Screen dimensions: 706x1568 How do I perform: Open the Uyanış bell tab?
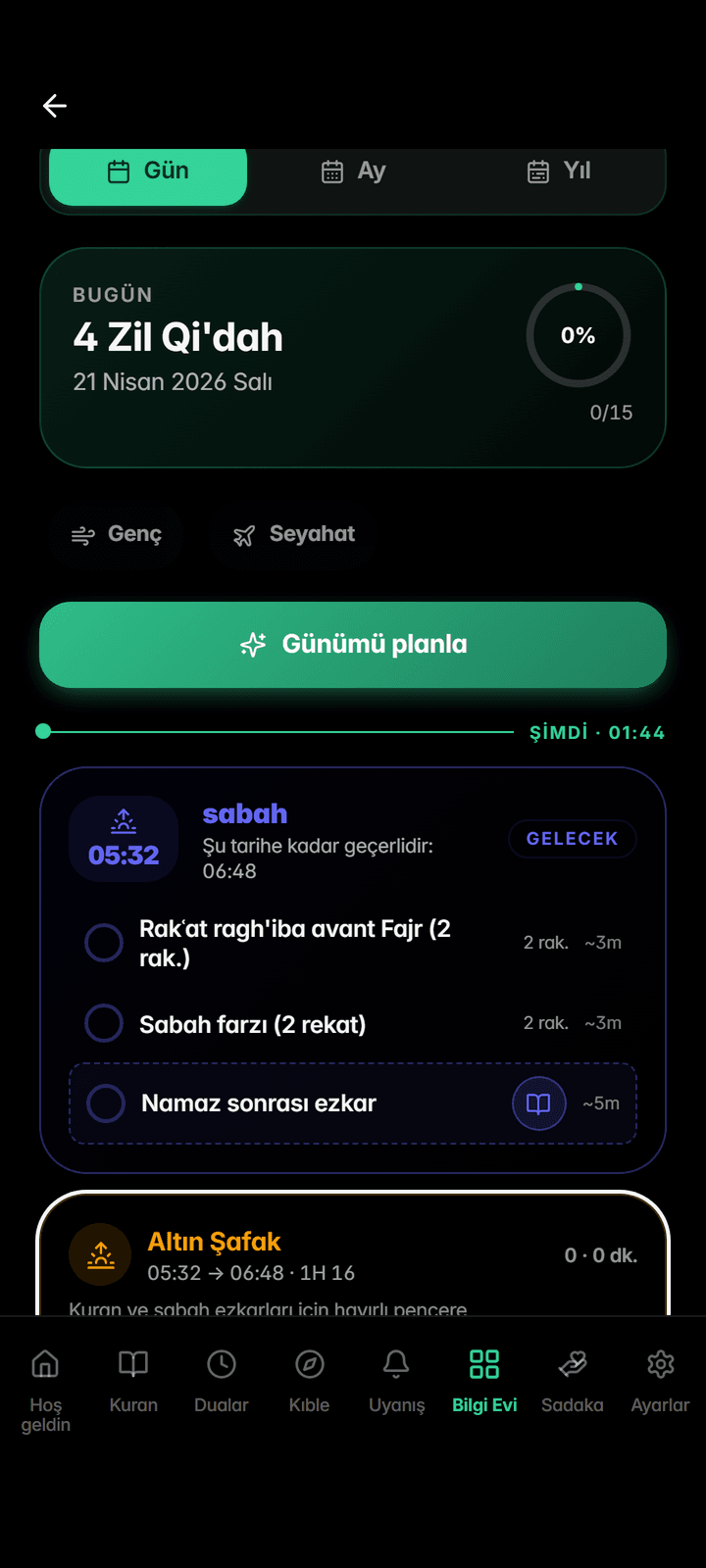pos(397,1382)
